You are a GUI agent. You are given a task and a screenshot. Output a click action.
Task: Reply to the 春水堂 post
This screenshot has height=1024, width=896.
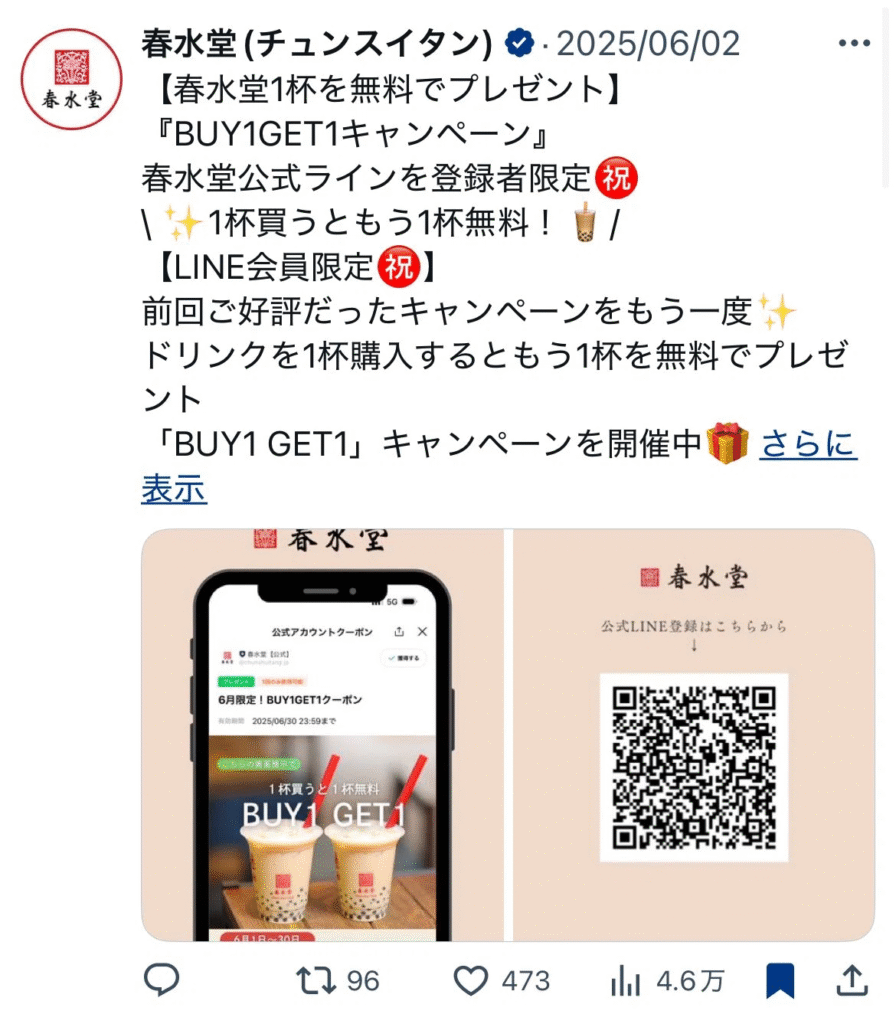pos(161,980)
